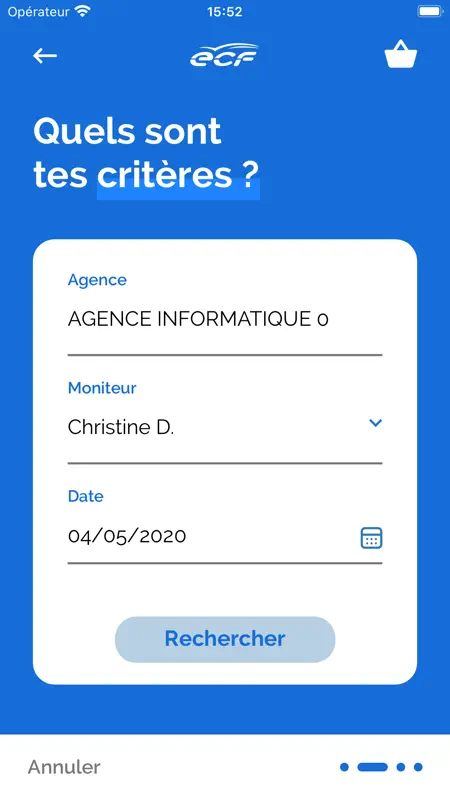The image size is (450, 800).
Task: Open the shopping basket
Action: point(401,54)
